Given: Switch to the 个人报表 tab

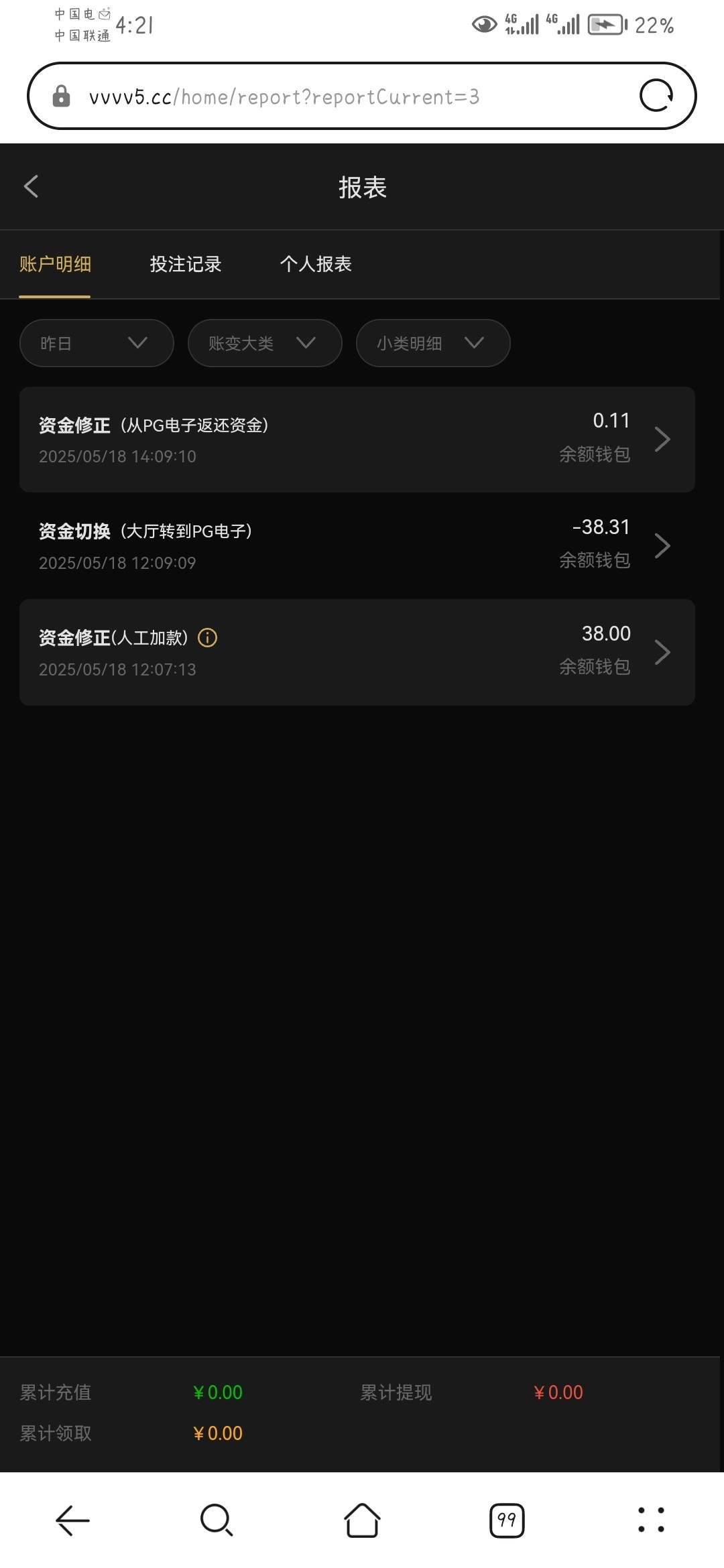Looking at the screenshot, I should coord(316,265).
